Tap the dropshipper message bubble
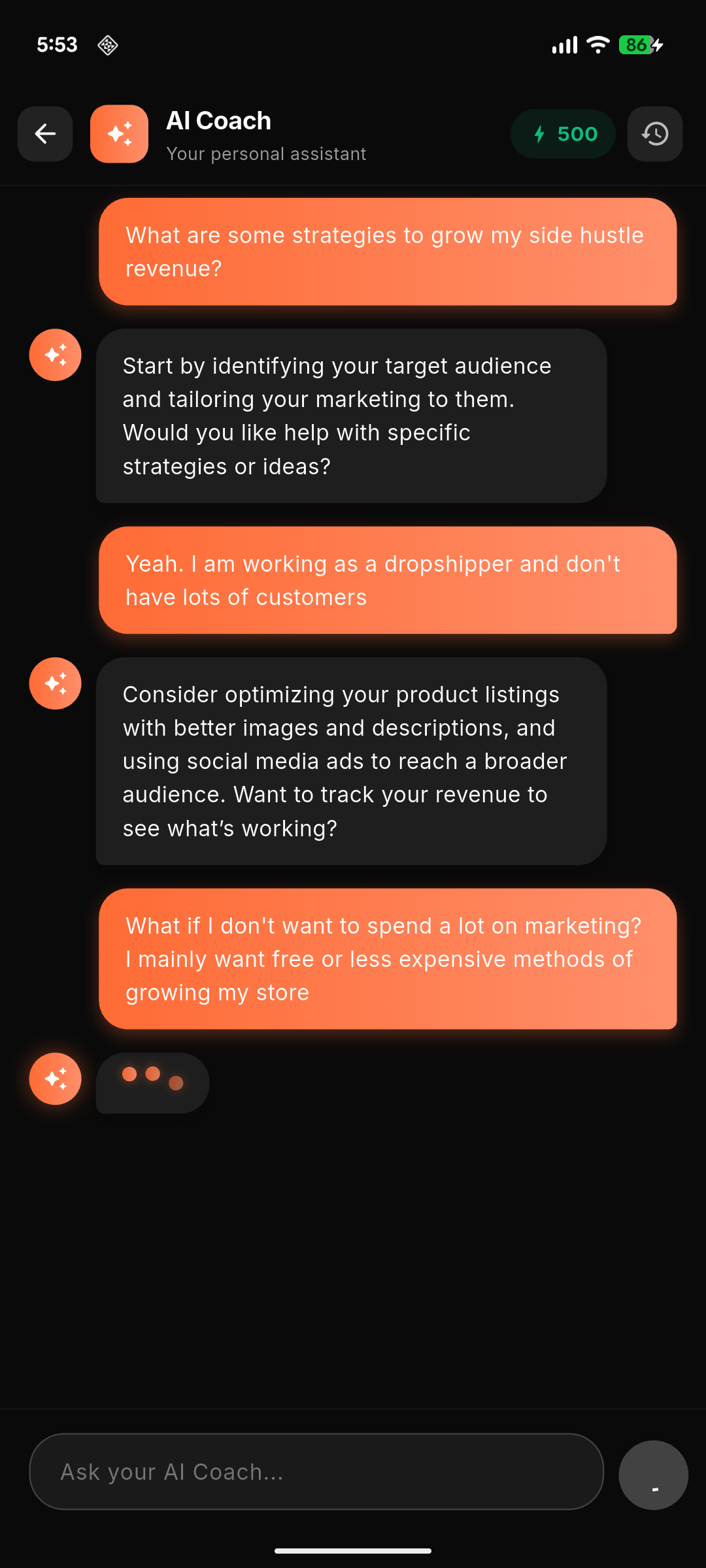Screen dimensions: 706x1568 (389, 580)
